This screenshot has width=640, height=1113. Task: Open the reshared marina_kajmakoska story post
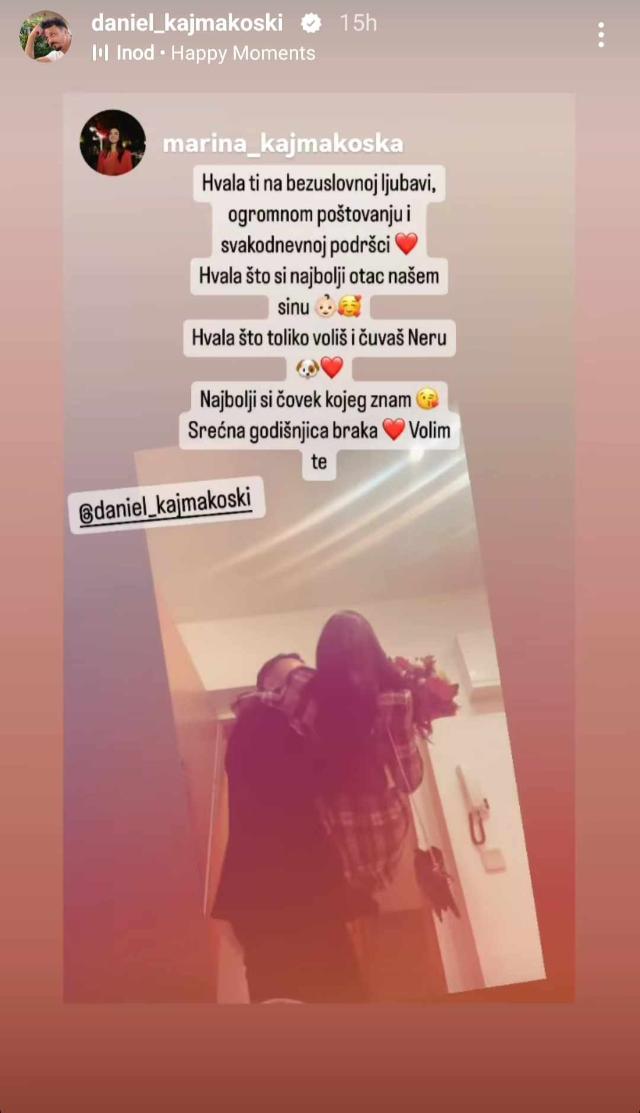point(318,700)
